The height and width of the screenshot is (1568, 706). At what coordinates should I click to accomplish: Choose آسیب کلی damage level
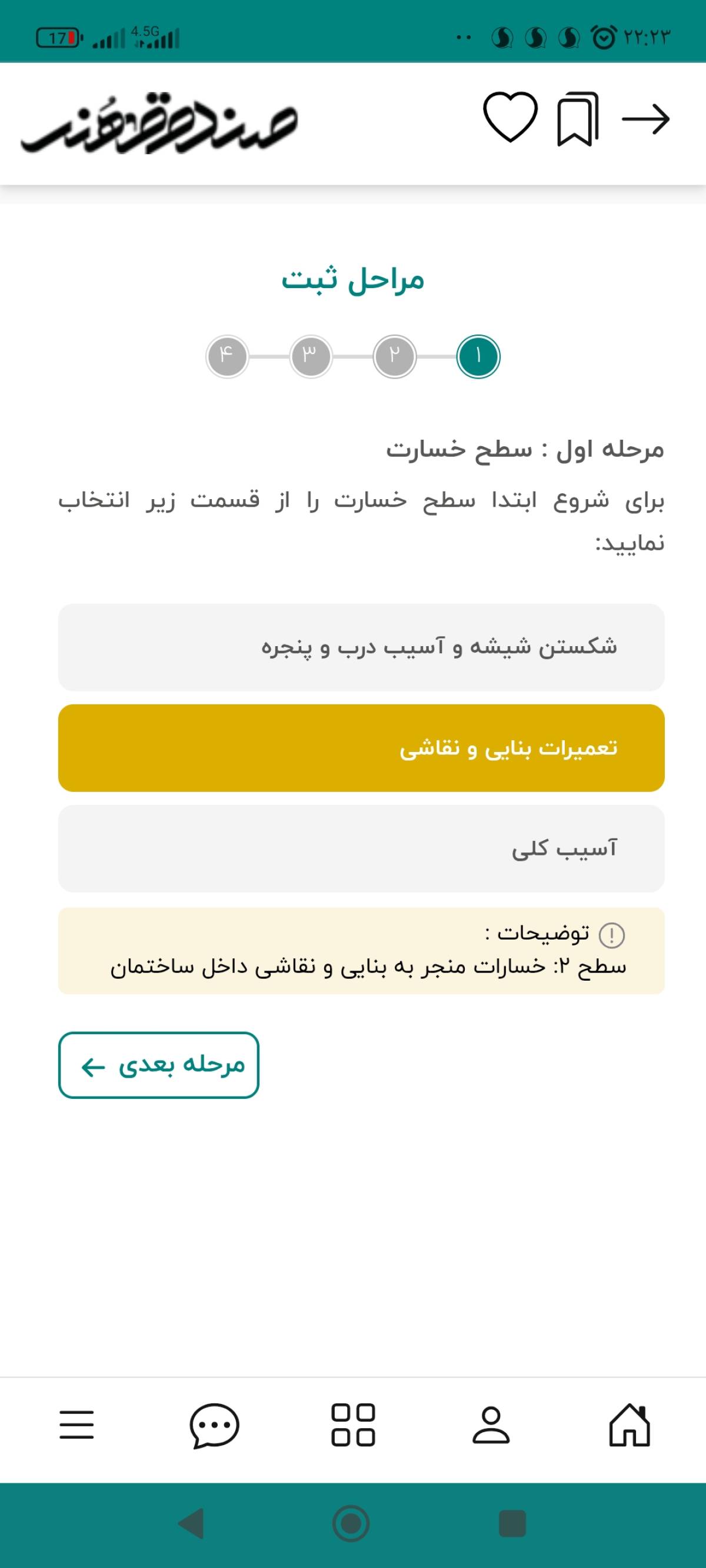tap(361, 848)
